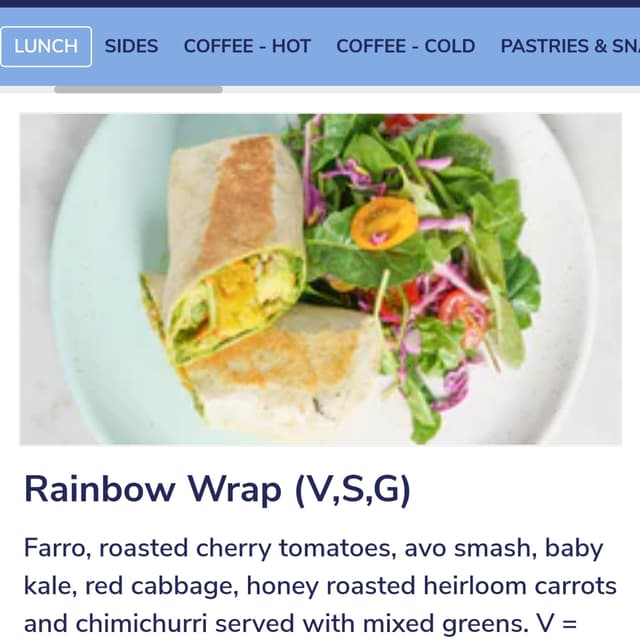Switch to the Sides tab
The width and height of the screenshot is (640, 640).
click(131, 46)
